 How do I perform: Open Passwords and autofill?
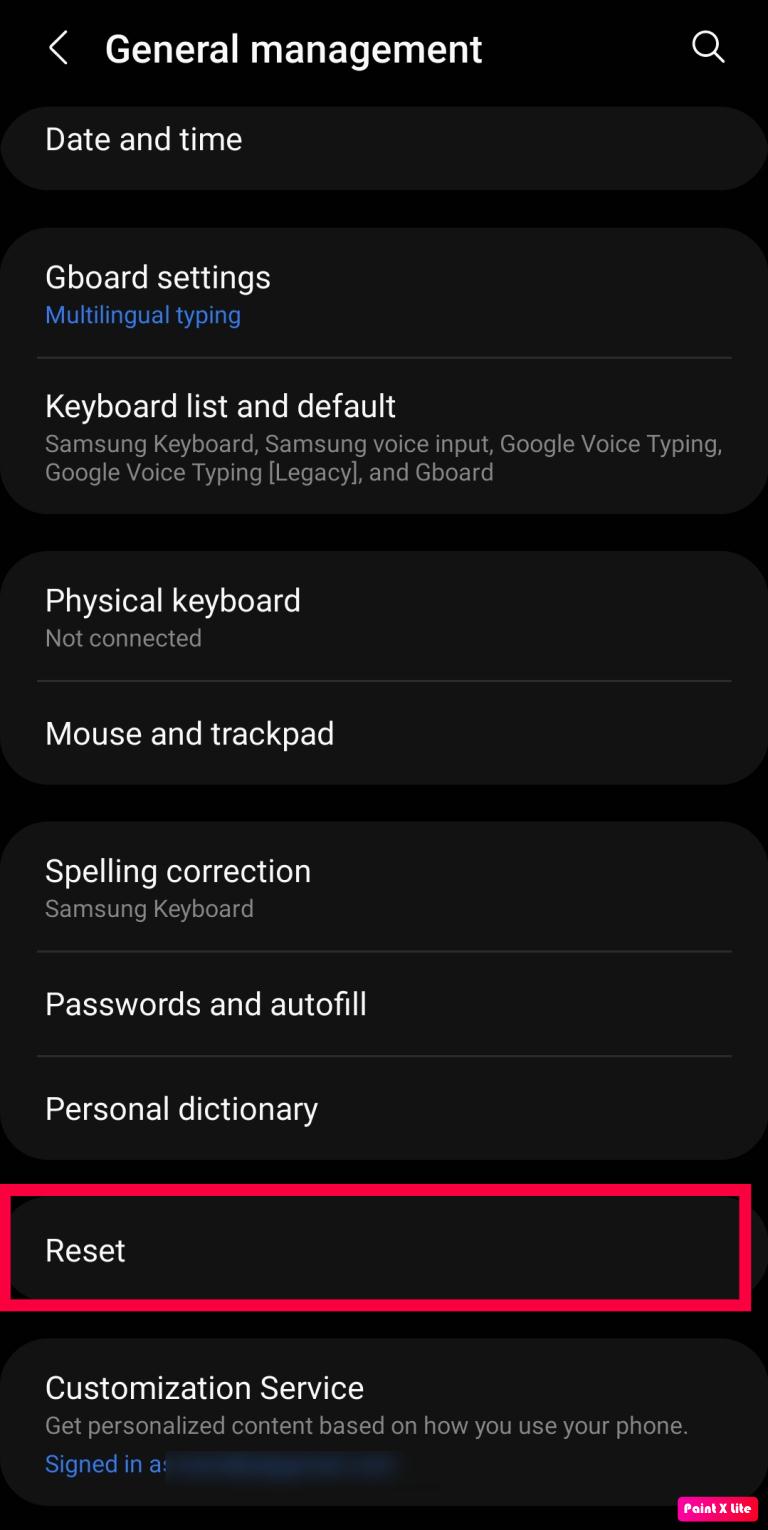[x=384, y=1004]
